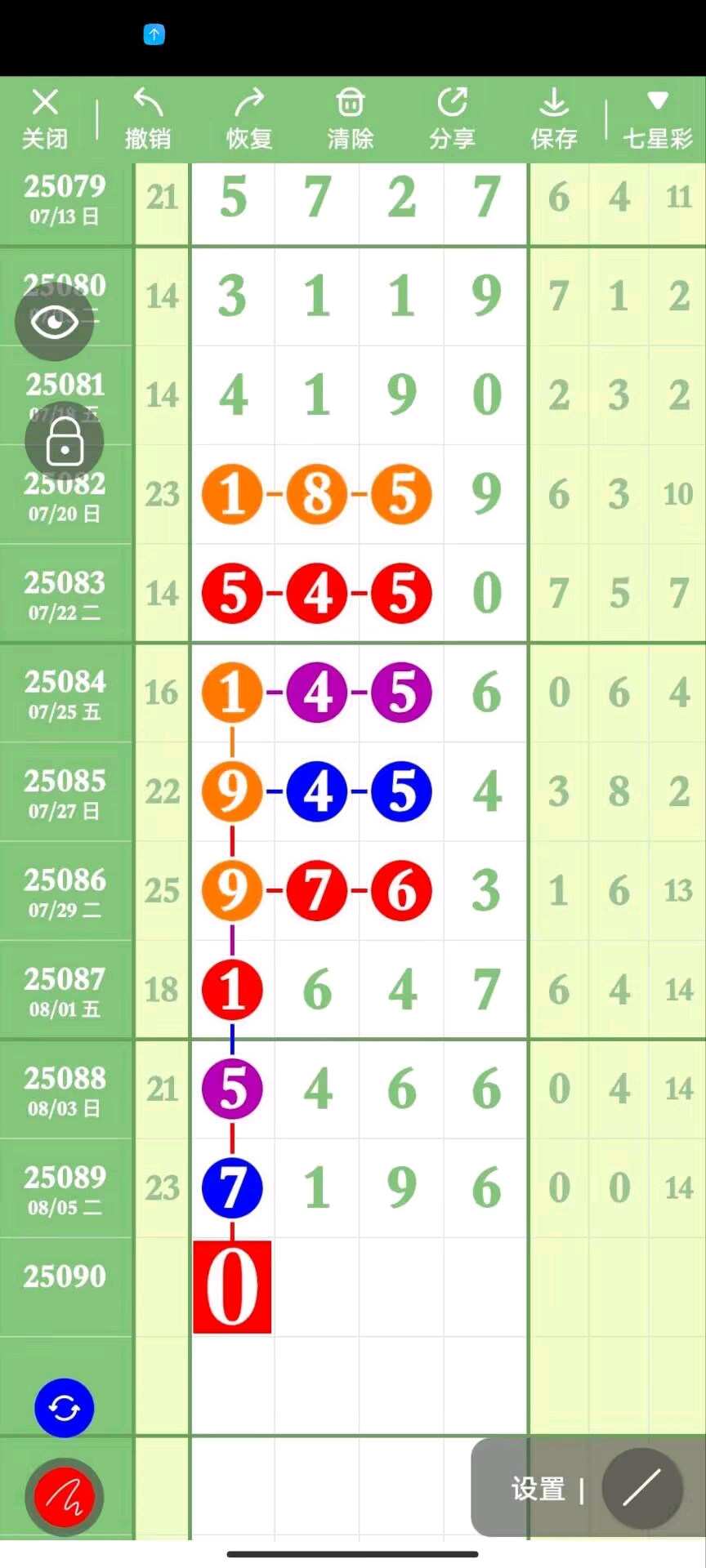Tap the blue refresh button

(x=64, y=1407)
